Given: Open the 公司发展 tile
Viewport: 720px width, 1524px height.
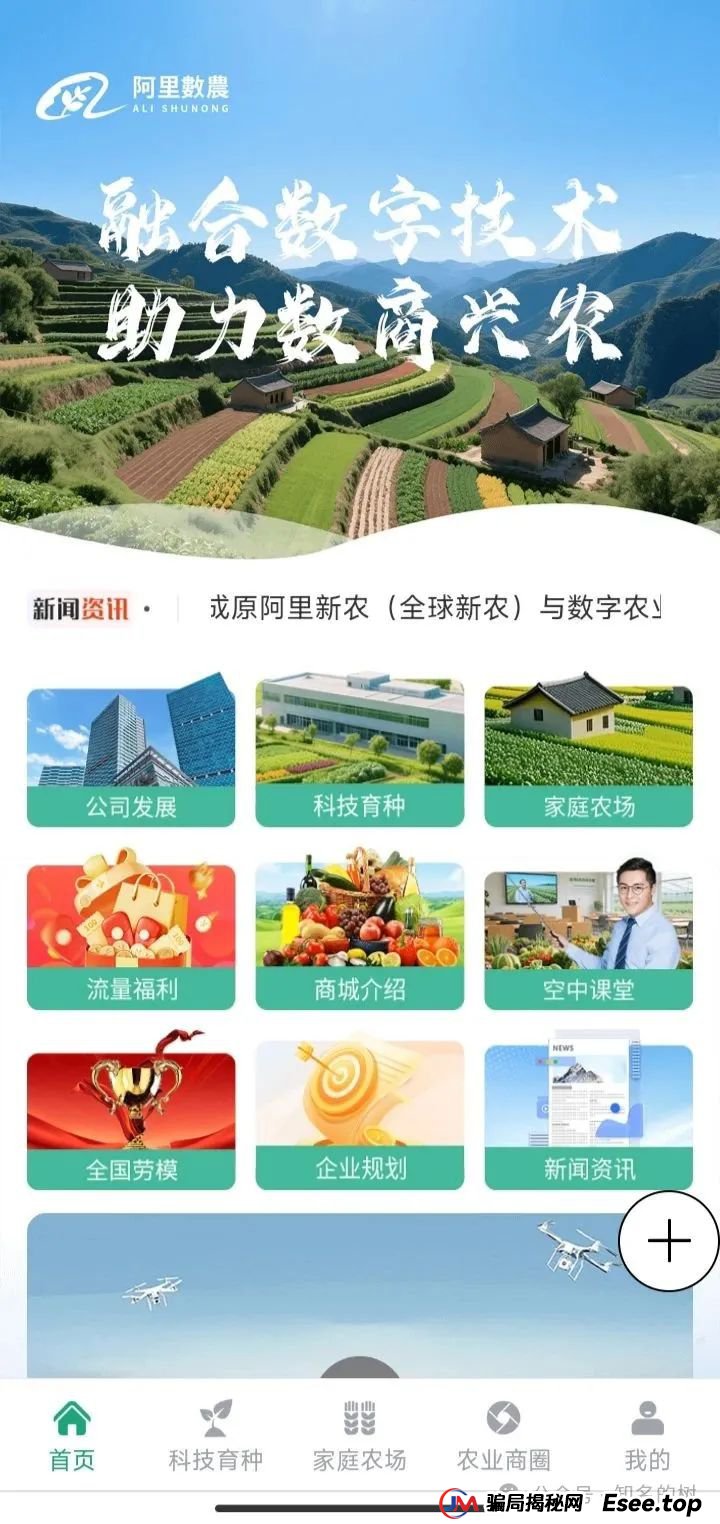Looking at the screenshot, I should [x=130, y=750].
